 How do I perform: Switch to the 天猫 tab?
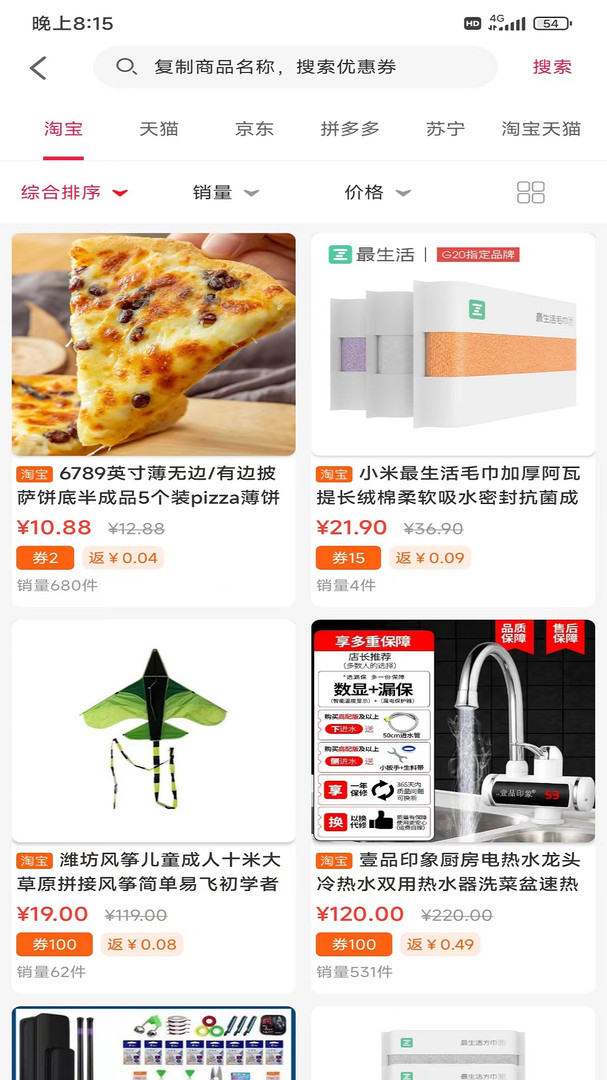tap(158, 129)
